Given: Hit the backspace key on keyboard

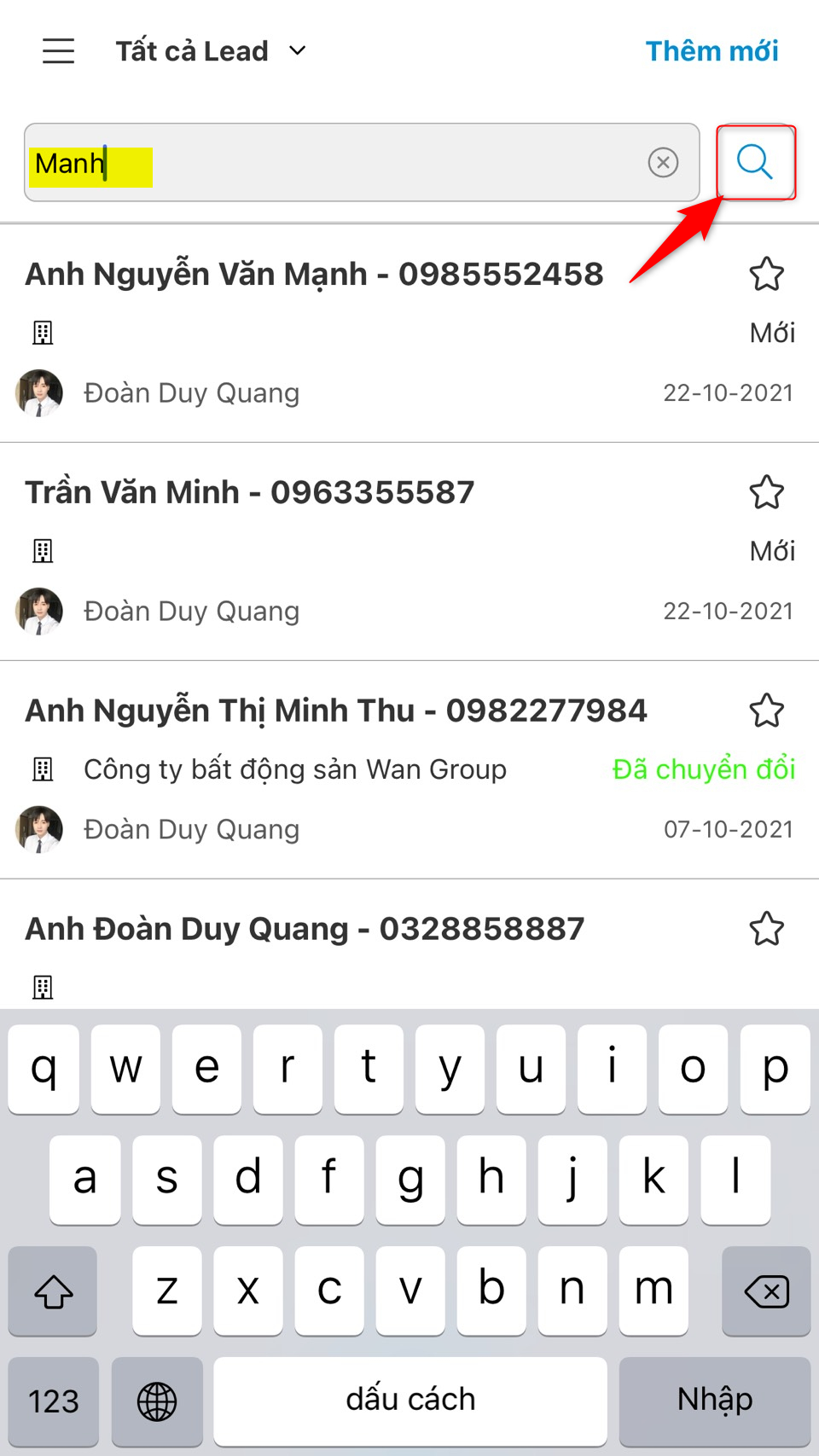Looking at the screenshot, I should coord(766,1291).
